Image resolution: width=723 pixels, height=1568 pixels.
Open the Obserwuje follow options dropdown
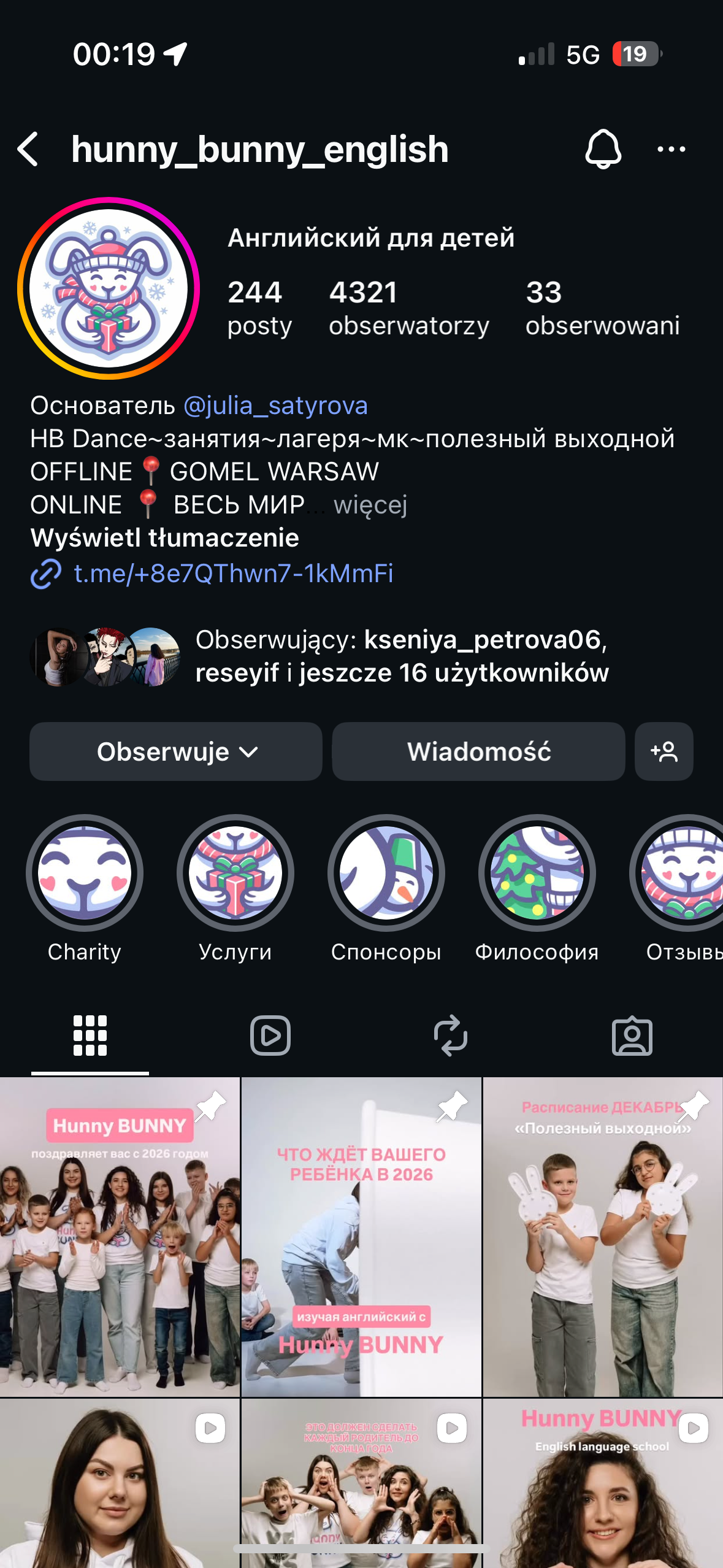tap(176, 751)
